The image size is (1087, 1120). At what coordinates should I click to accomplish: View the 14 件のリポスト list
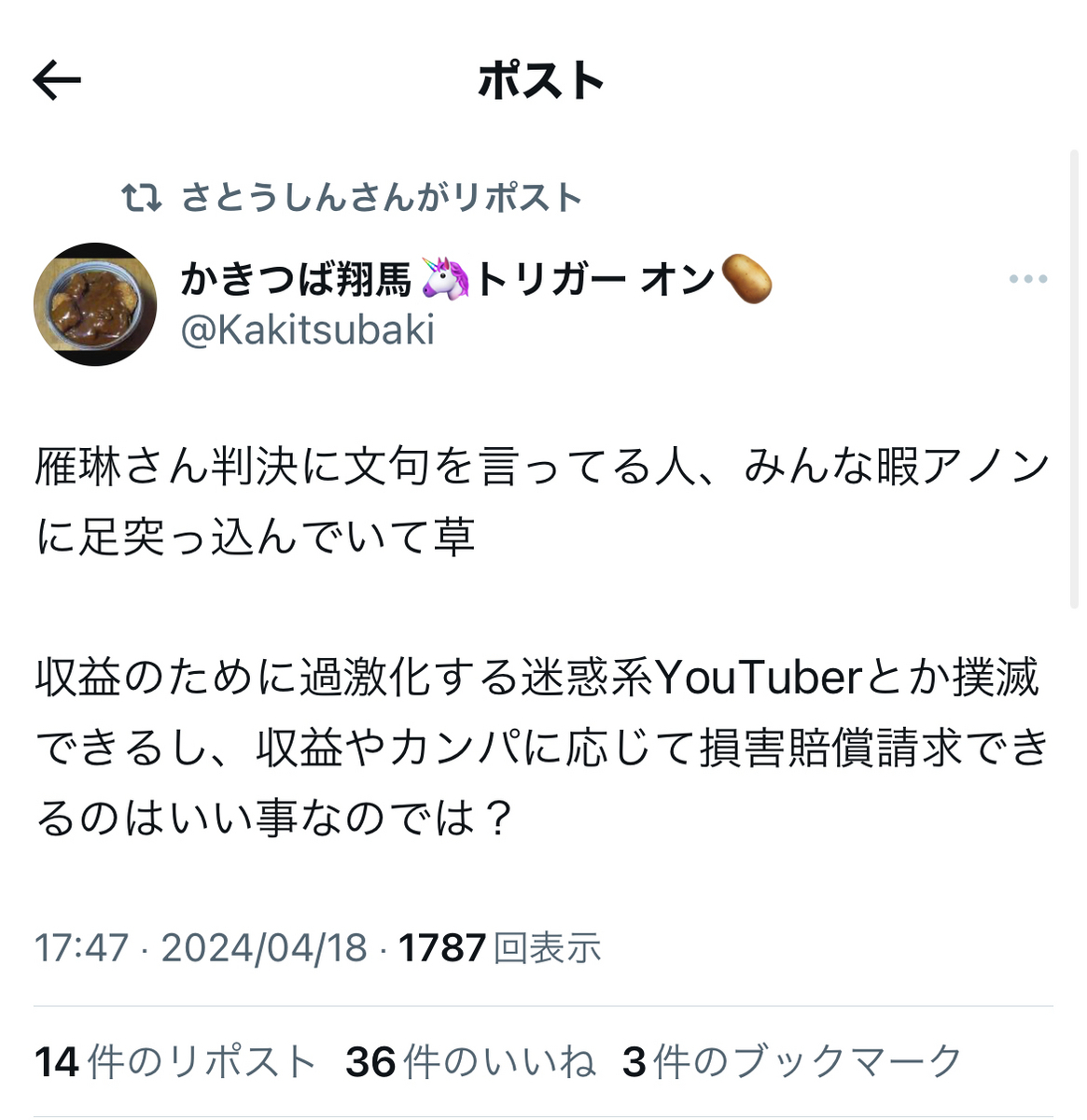click(175, 1062)
